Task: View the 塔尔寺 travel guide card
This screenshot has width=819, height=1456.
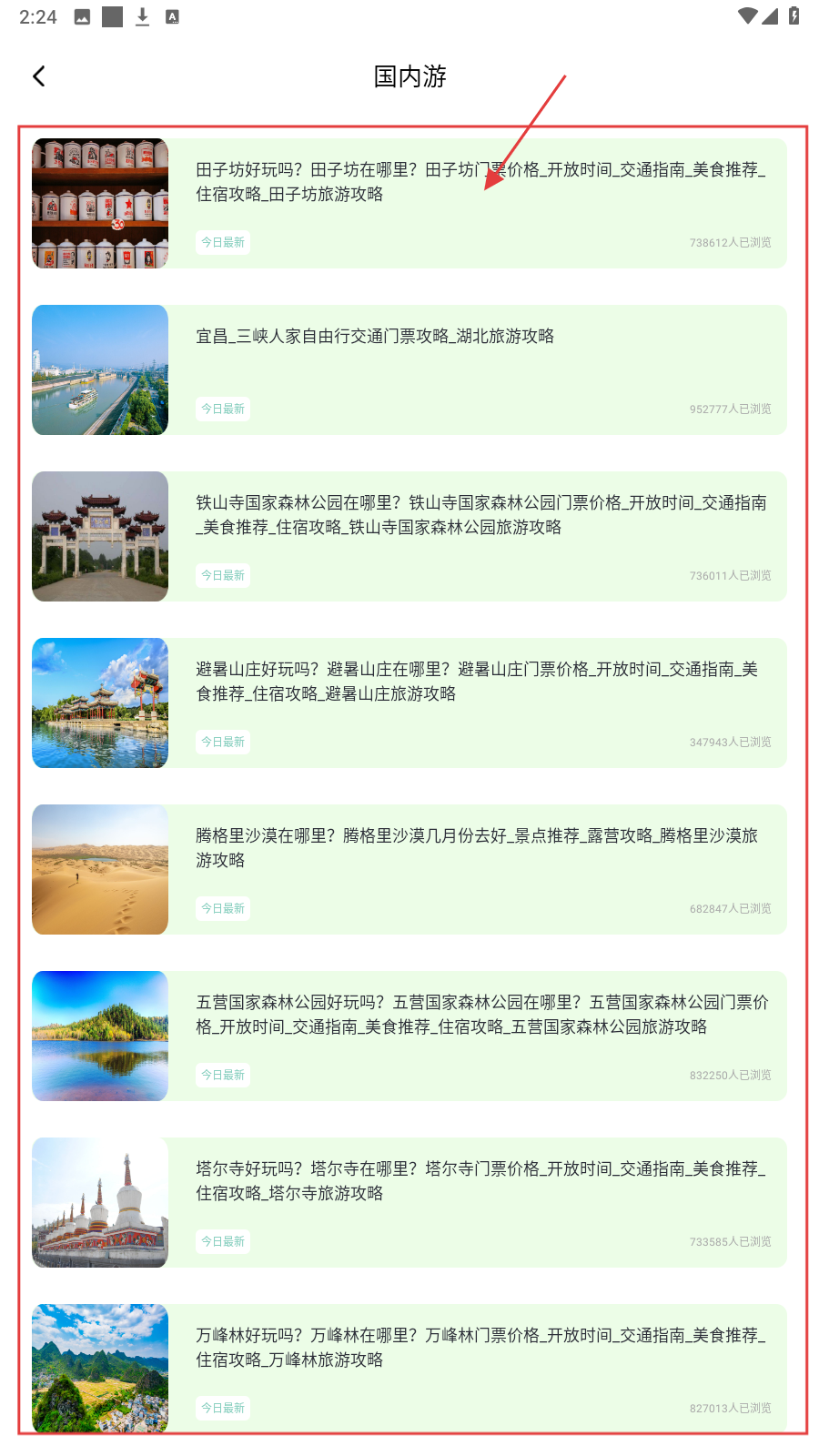Action: click(409, 1203)
